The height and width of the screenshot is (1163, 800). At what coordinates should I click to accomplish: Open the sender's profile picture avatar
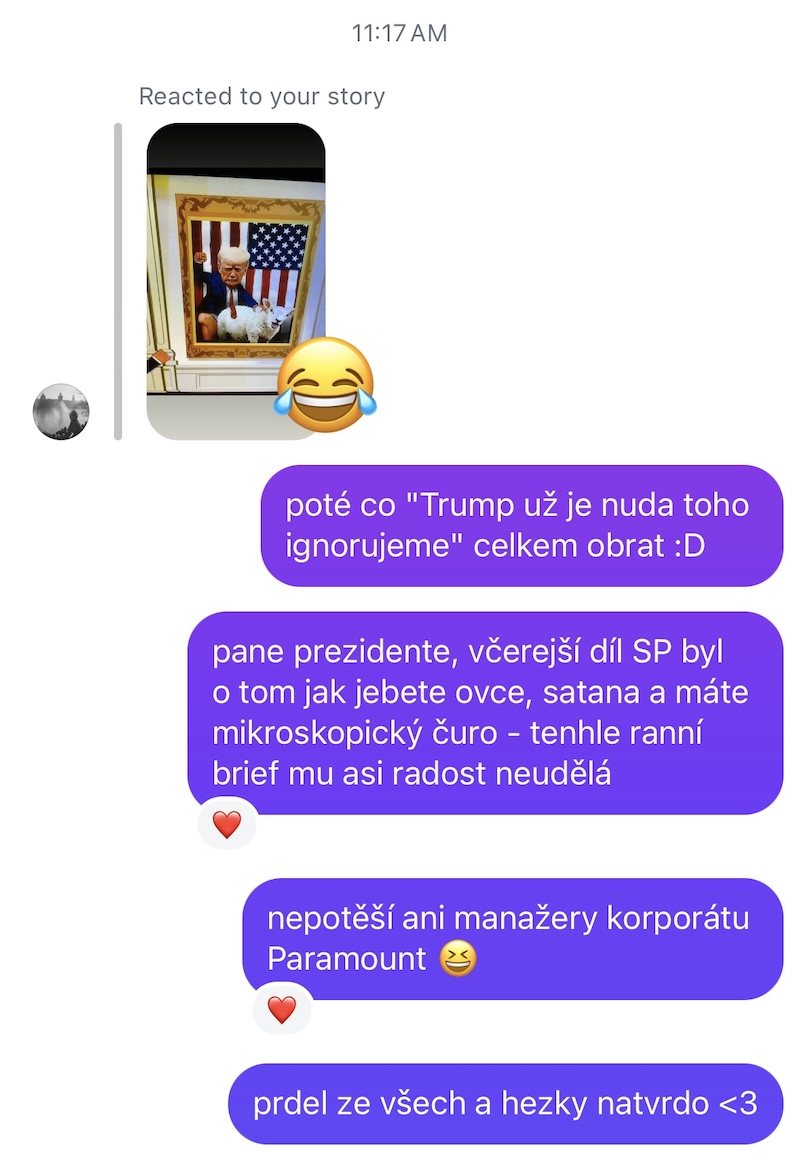(61, 411)
